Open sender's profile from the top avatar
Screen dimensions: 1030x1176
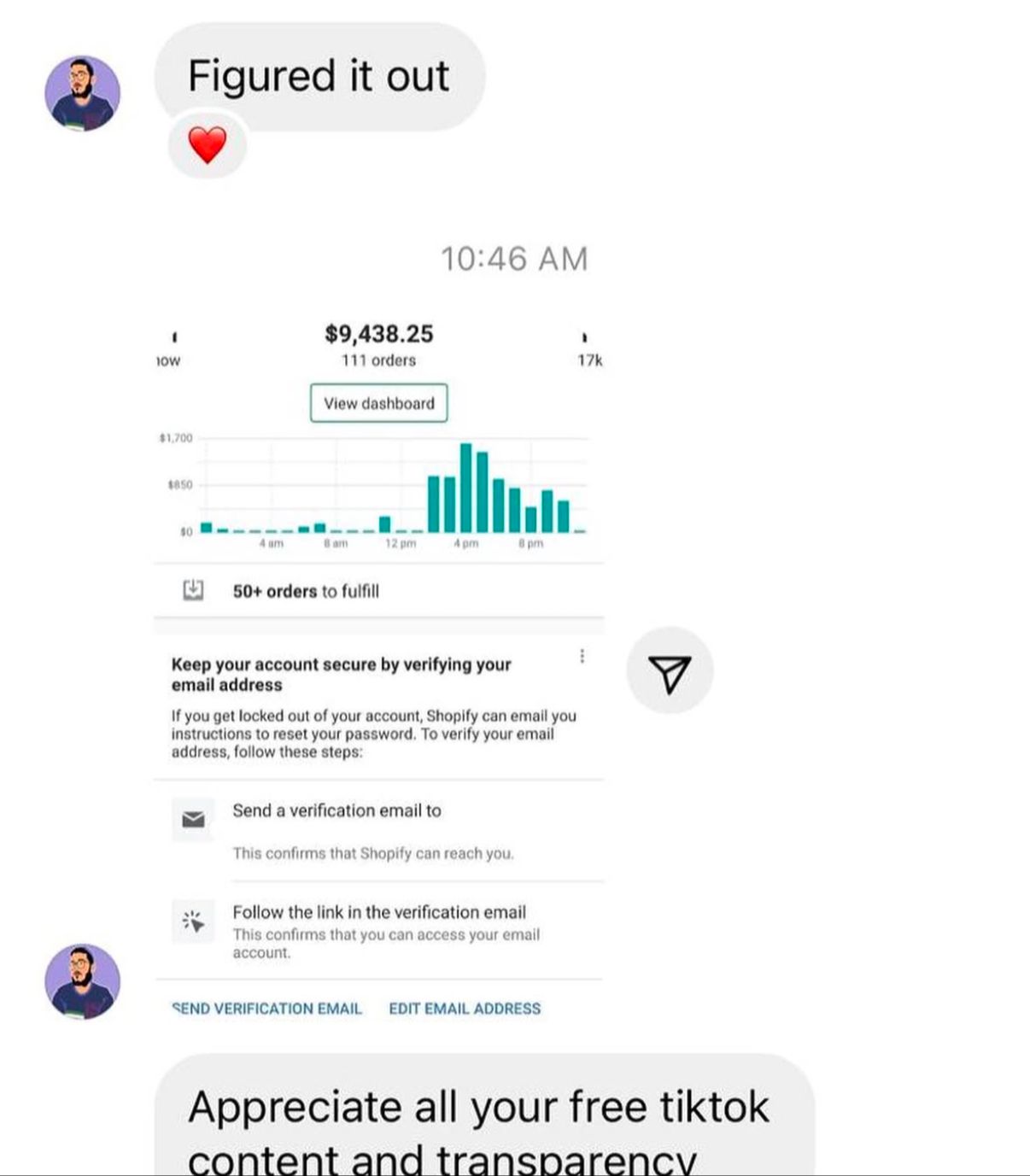[x=83, y=94]
